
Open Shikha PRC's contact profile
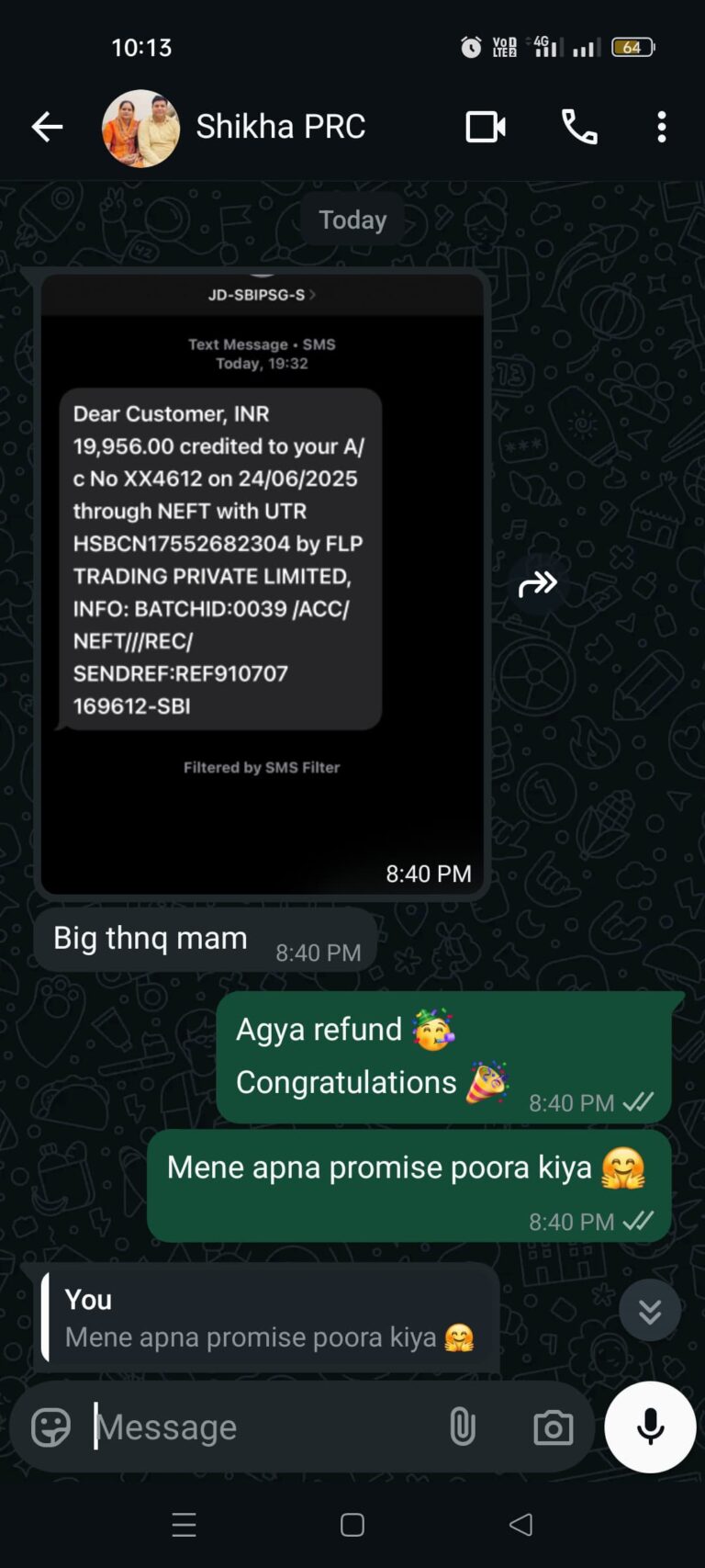(280, 127)
